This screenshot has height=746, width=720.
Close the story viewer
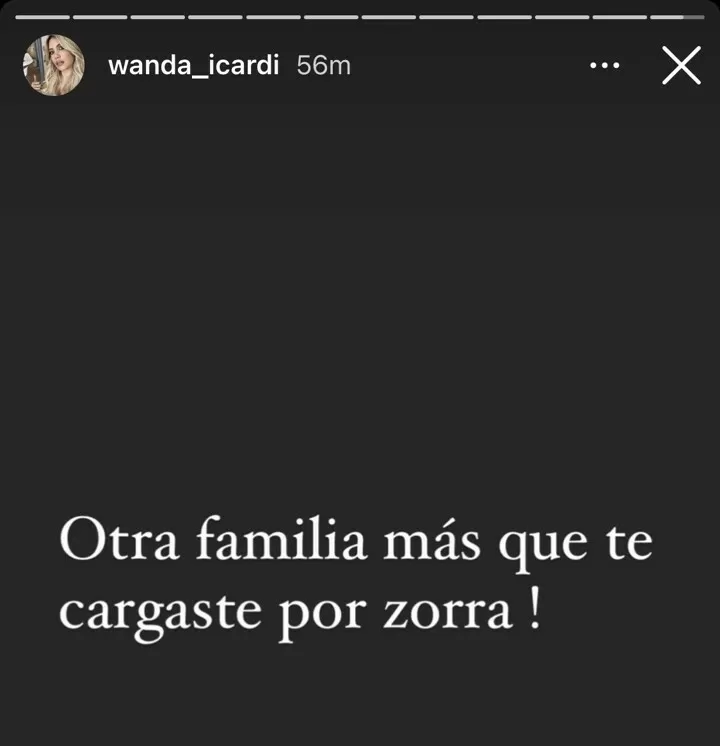click(x=681, y=66)
